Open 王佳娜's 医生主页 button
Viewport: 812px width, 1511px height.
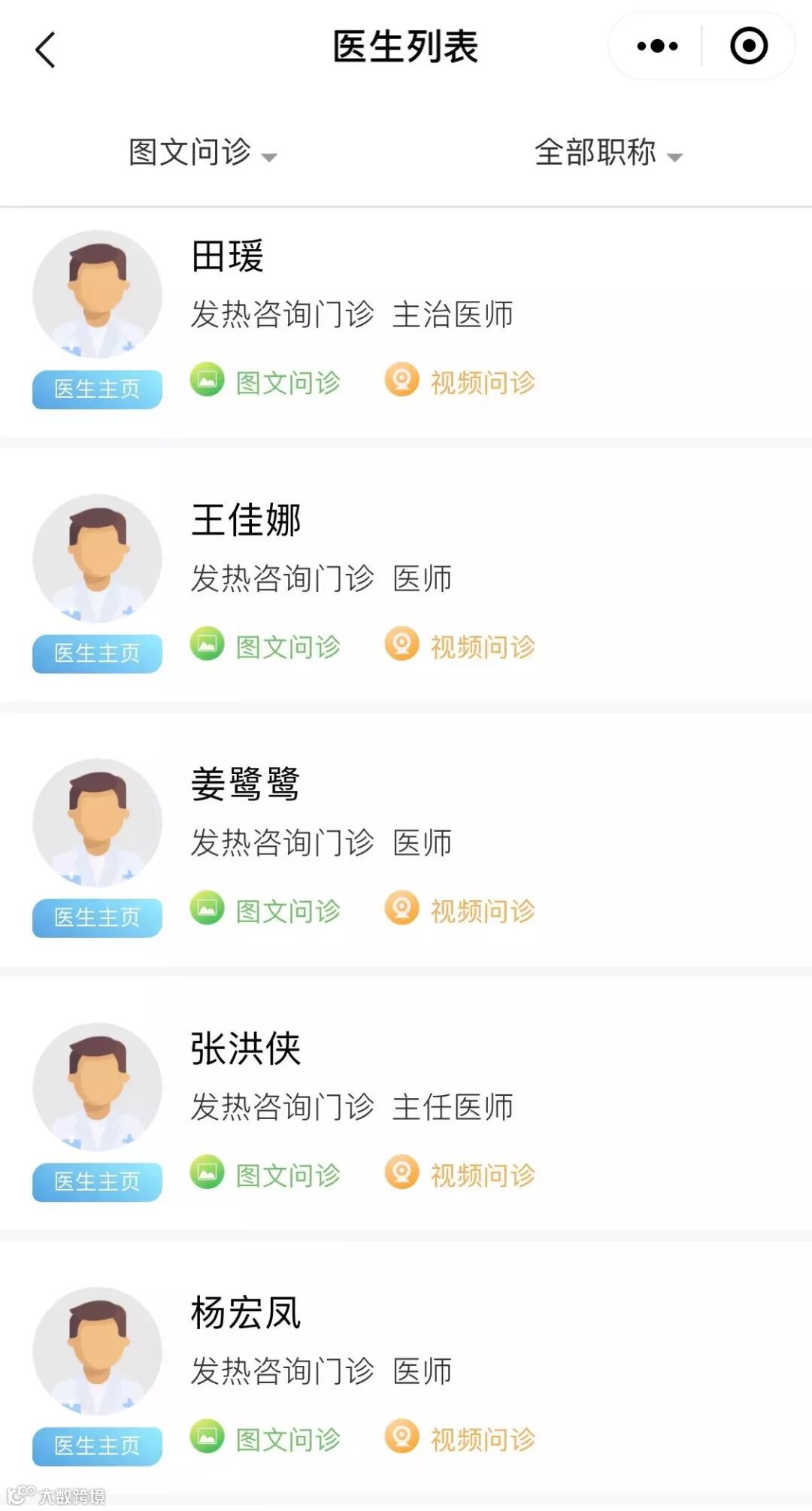click(97, 653)
